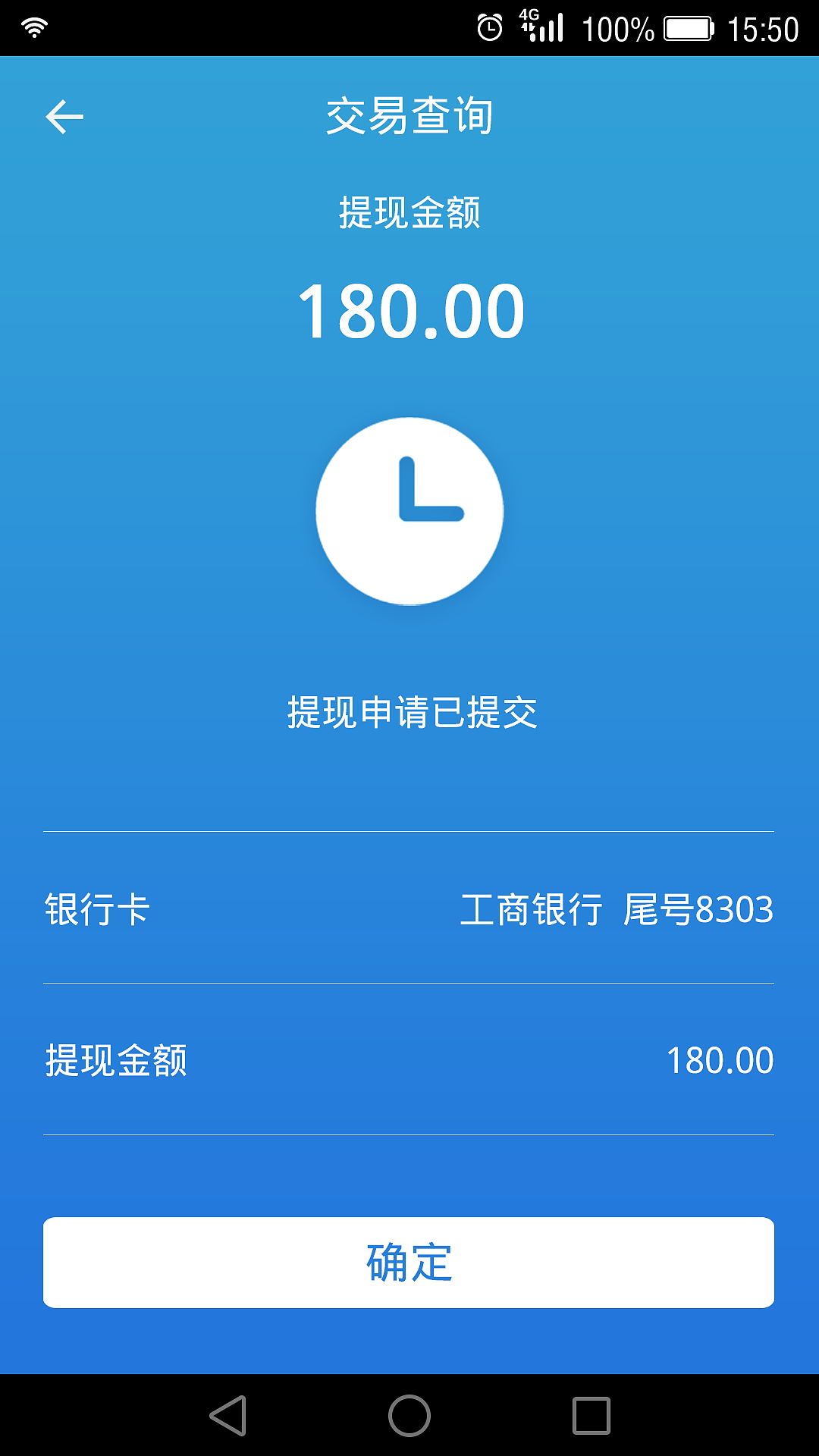The image size is (819, 1456).
Task: Tap the 交易查询 title text
Action: (409, 117)
